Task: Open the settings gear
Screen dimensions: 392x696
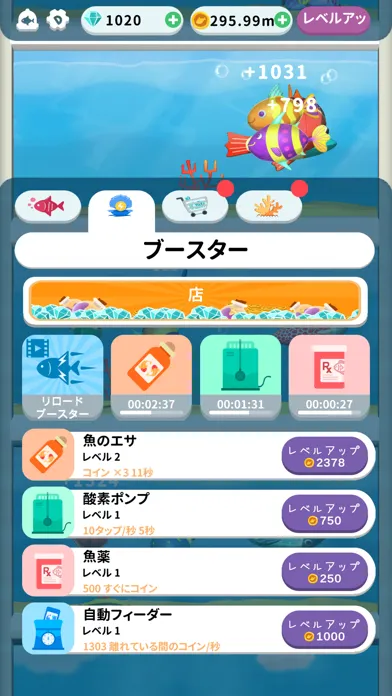Action: coord(58,20)
